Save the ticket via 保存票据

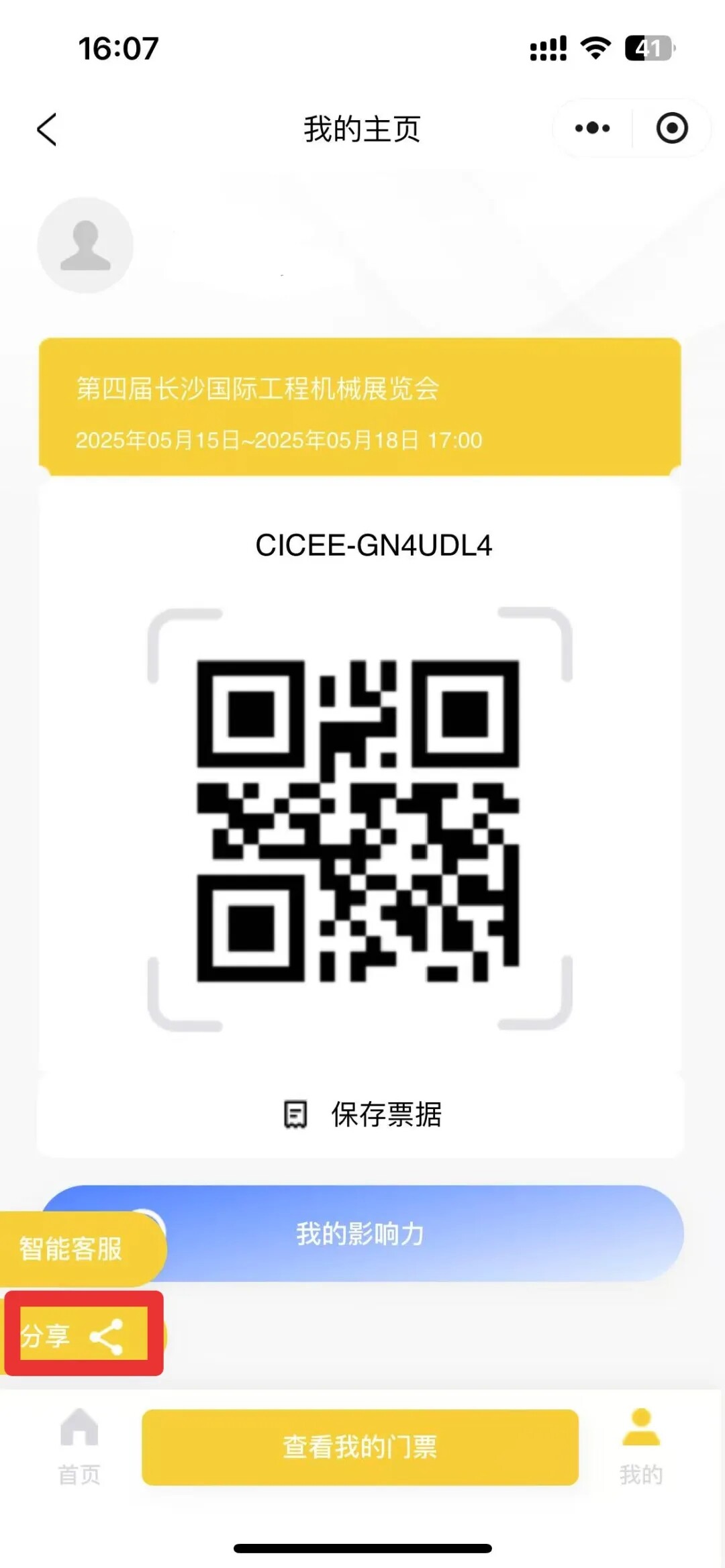point(362,1114)
